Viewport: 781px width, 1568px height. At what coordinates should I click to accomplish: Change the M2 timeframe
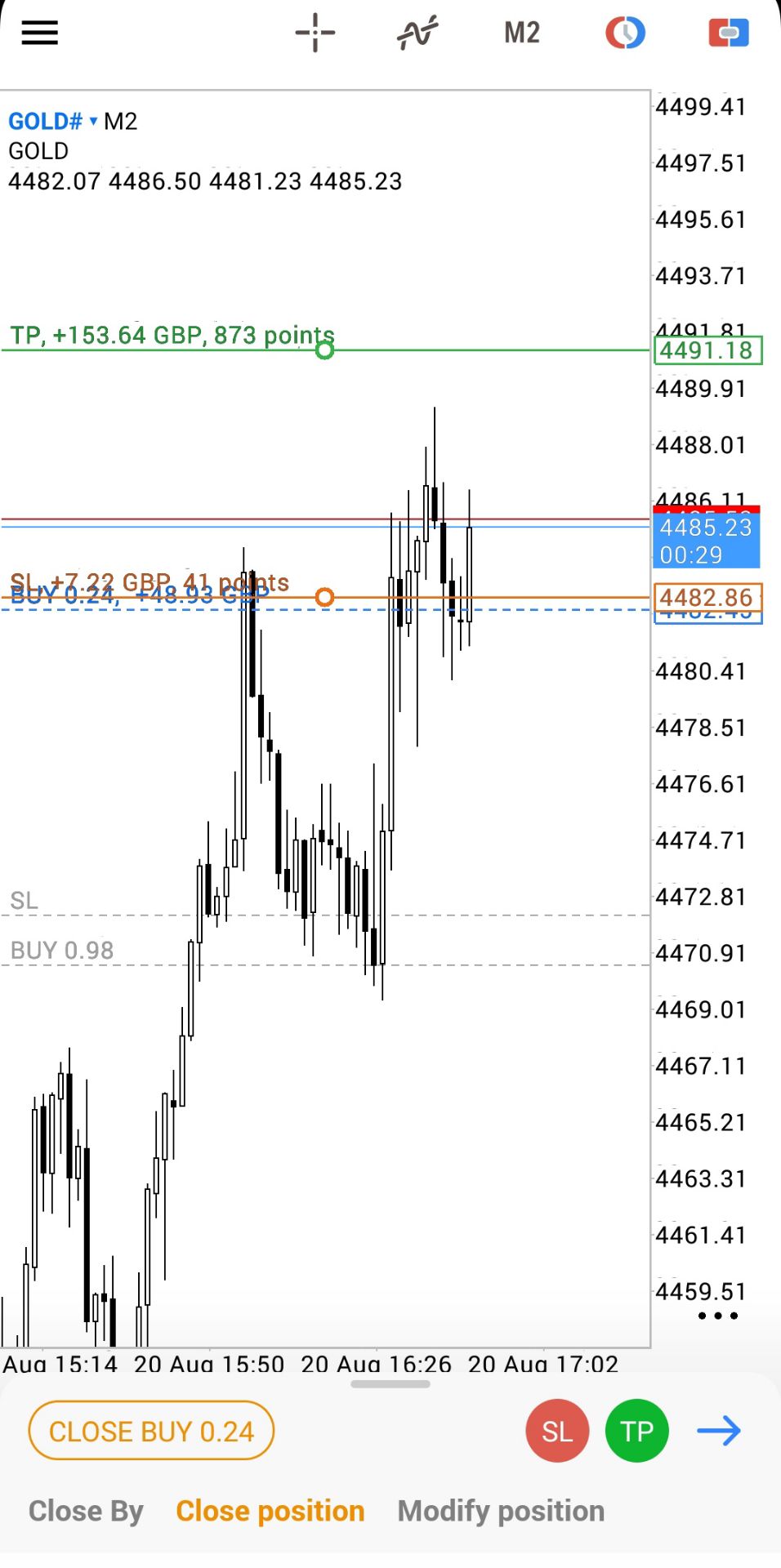[x=522, y=33]
